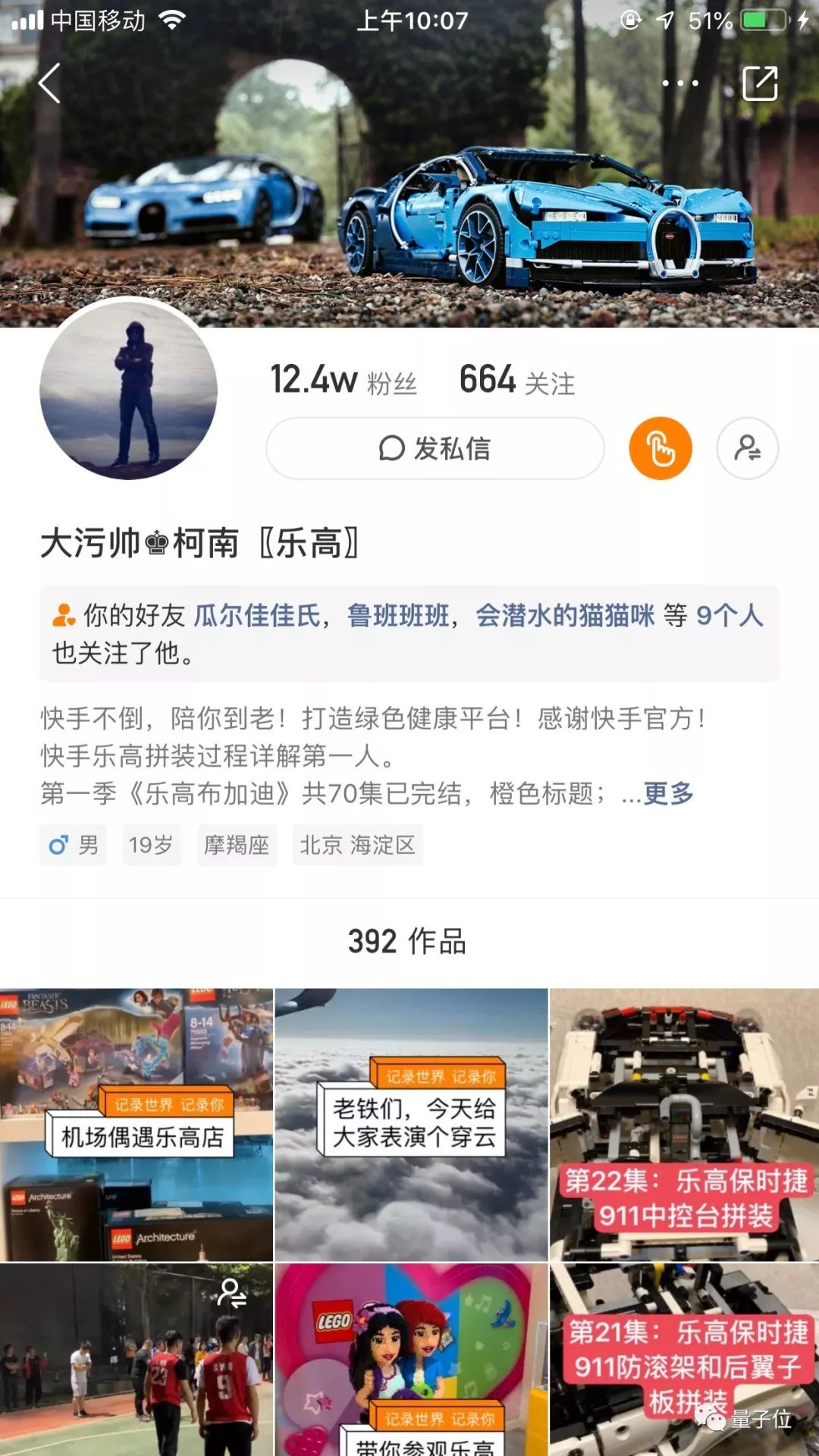
Task: See all 9个人 mutual followers
Action: (x=730, y=615)
